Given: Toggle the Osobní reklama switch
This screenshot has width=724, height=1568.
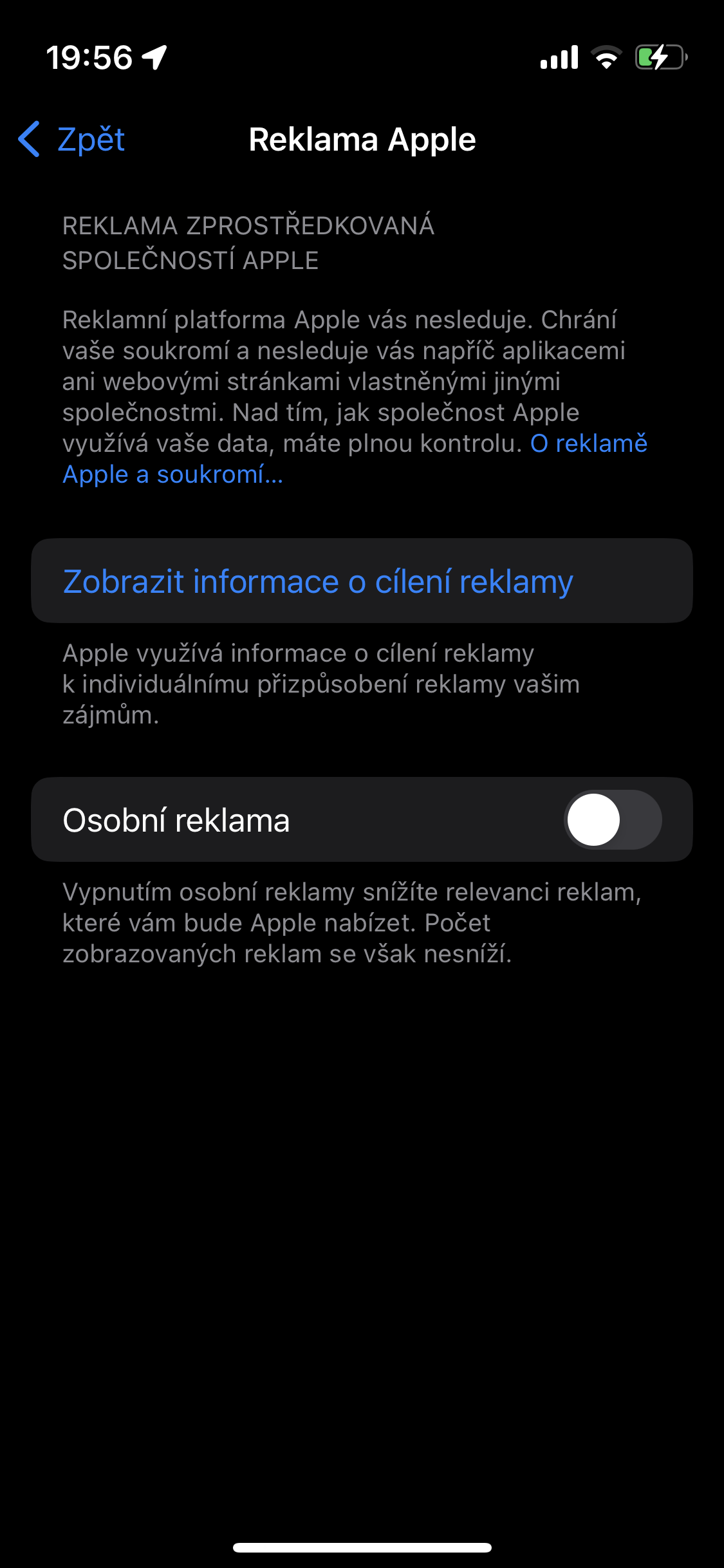Looking at the screenshot, I should coord(612,819).
